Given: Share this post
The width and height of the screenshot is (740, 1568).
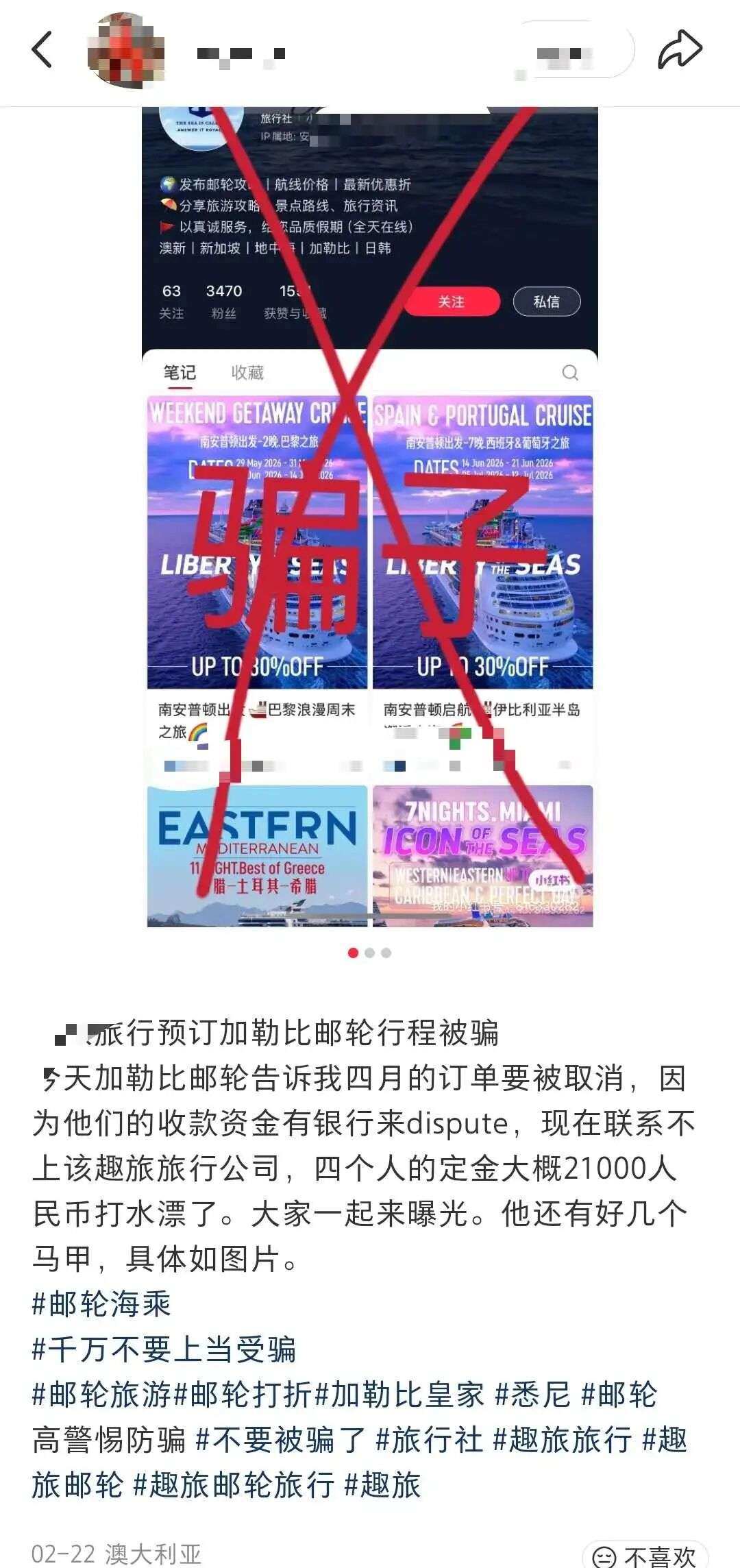Looking at the screenshot, I should pyautogui.click(x=680, y=49).
